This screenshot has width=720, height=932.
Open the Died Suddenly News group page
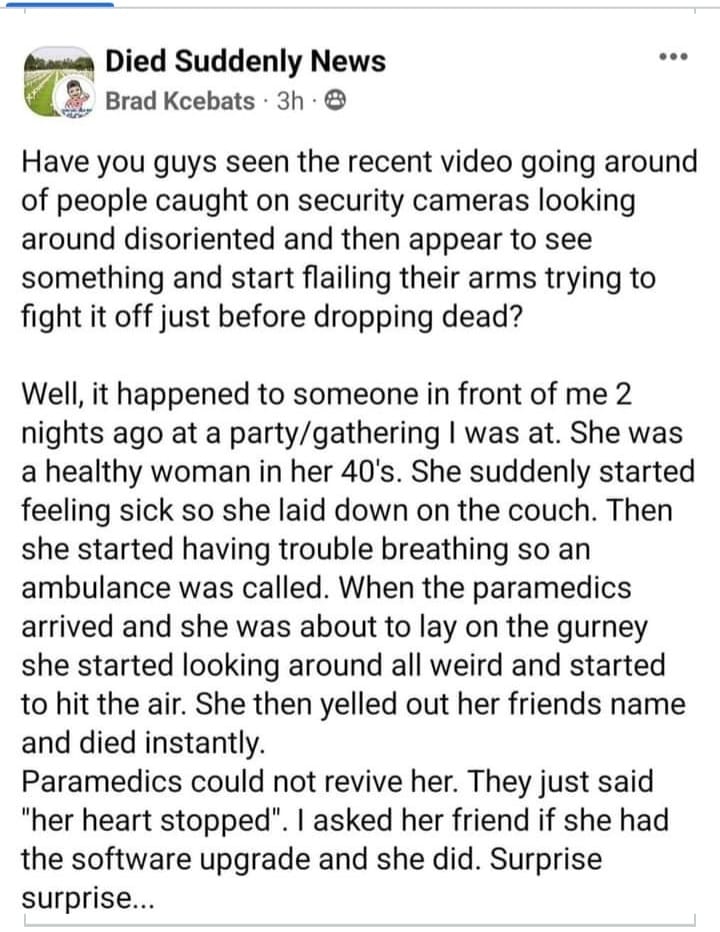coord(245,61)
